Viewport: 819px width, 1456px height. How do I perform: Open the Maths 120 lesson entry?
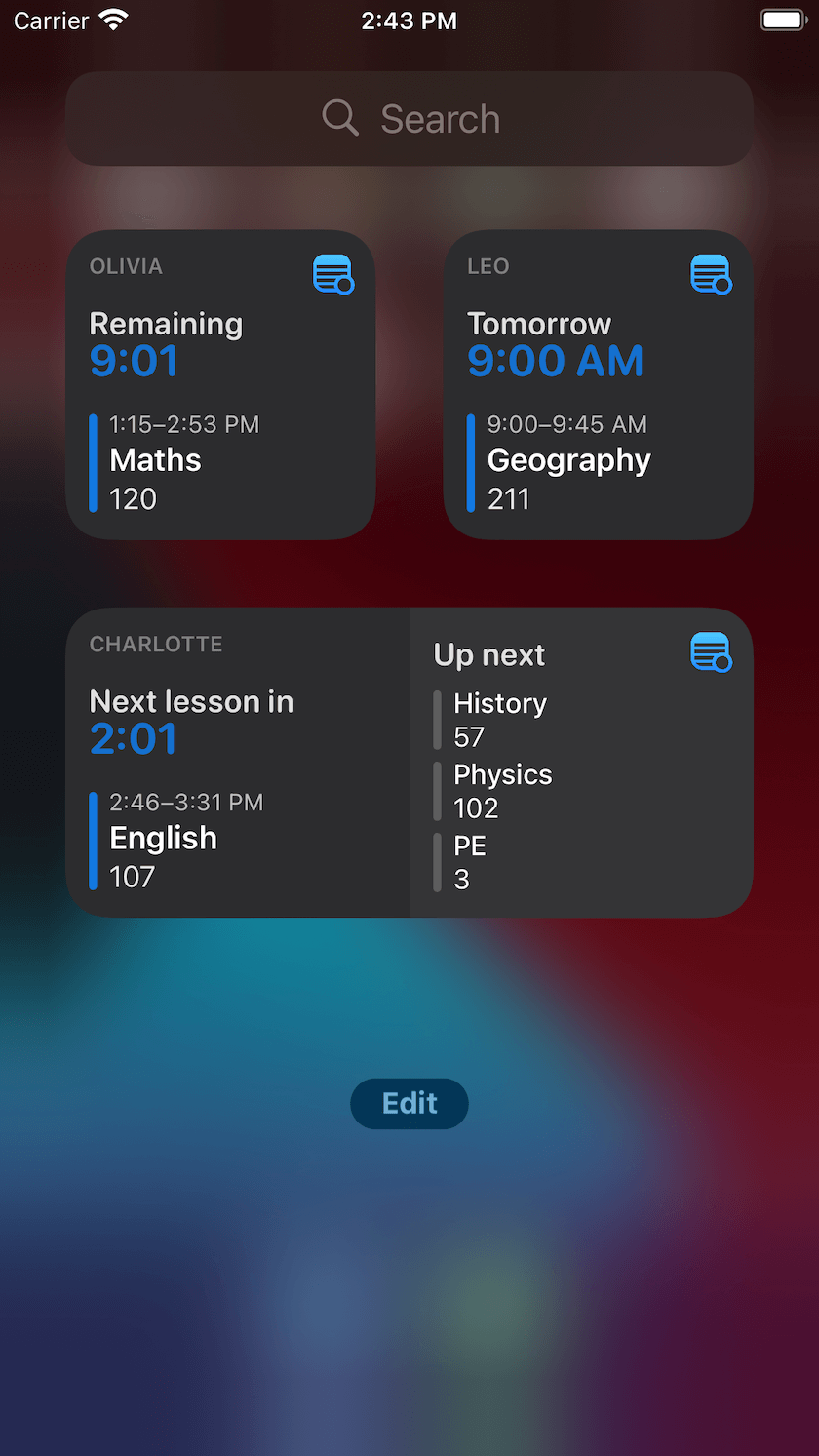coord(155,461)
